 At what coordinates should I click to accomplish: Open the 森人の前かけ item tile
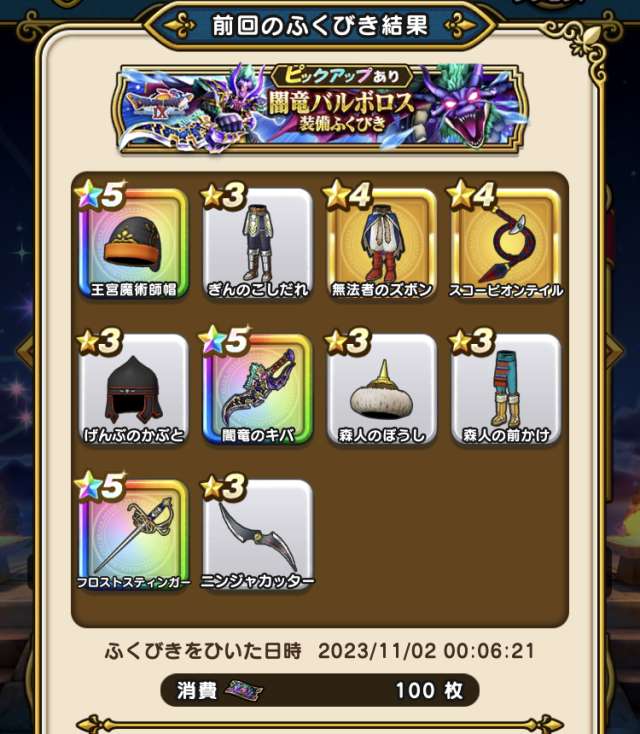[506, 389]
